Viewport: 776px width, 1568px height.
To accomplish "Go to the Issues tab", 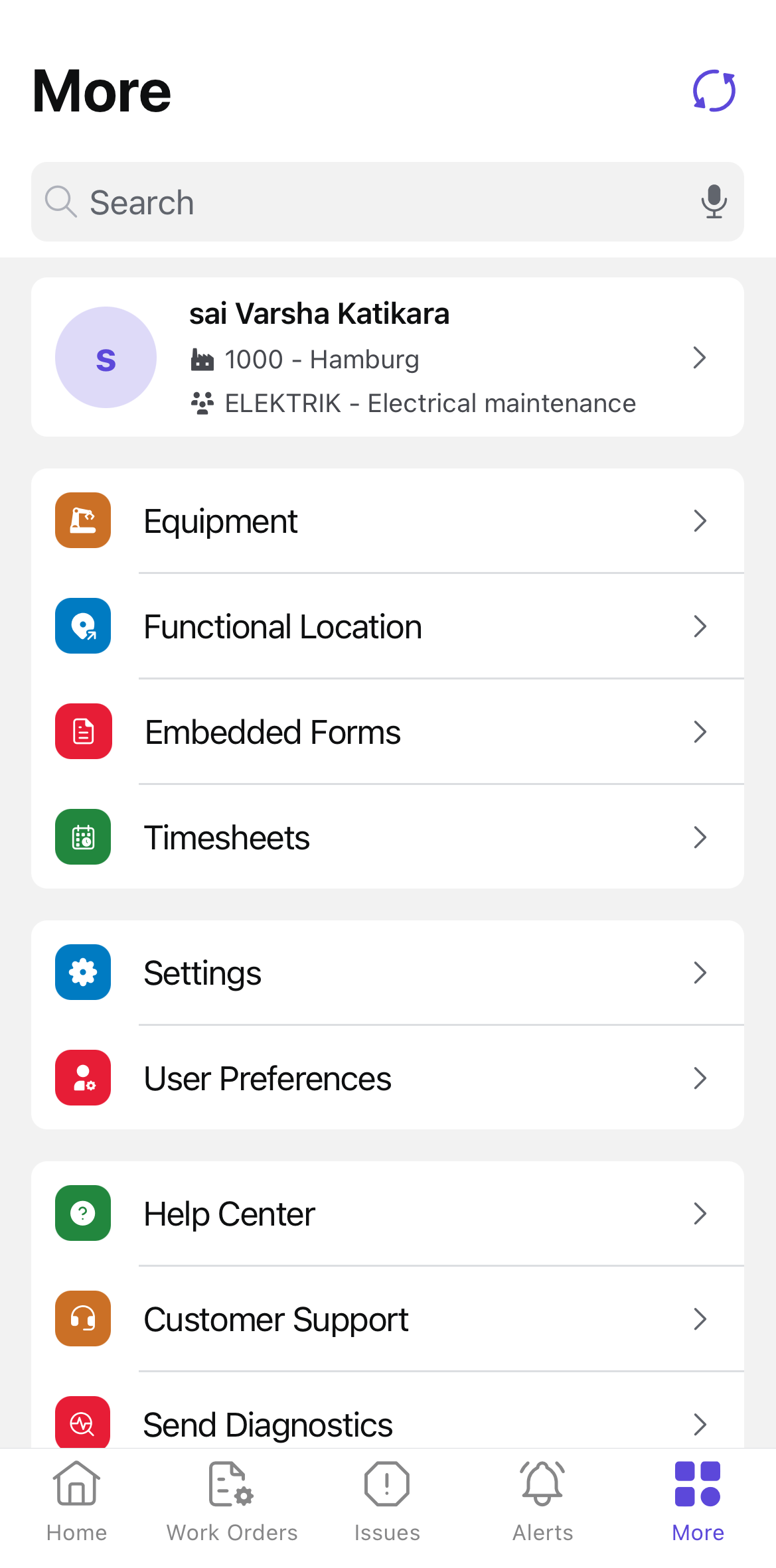I will pos(388,1502).
